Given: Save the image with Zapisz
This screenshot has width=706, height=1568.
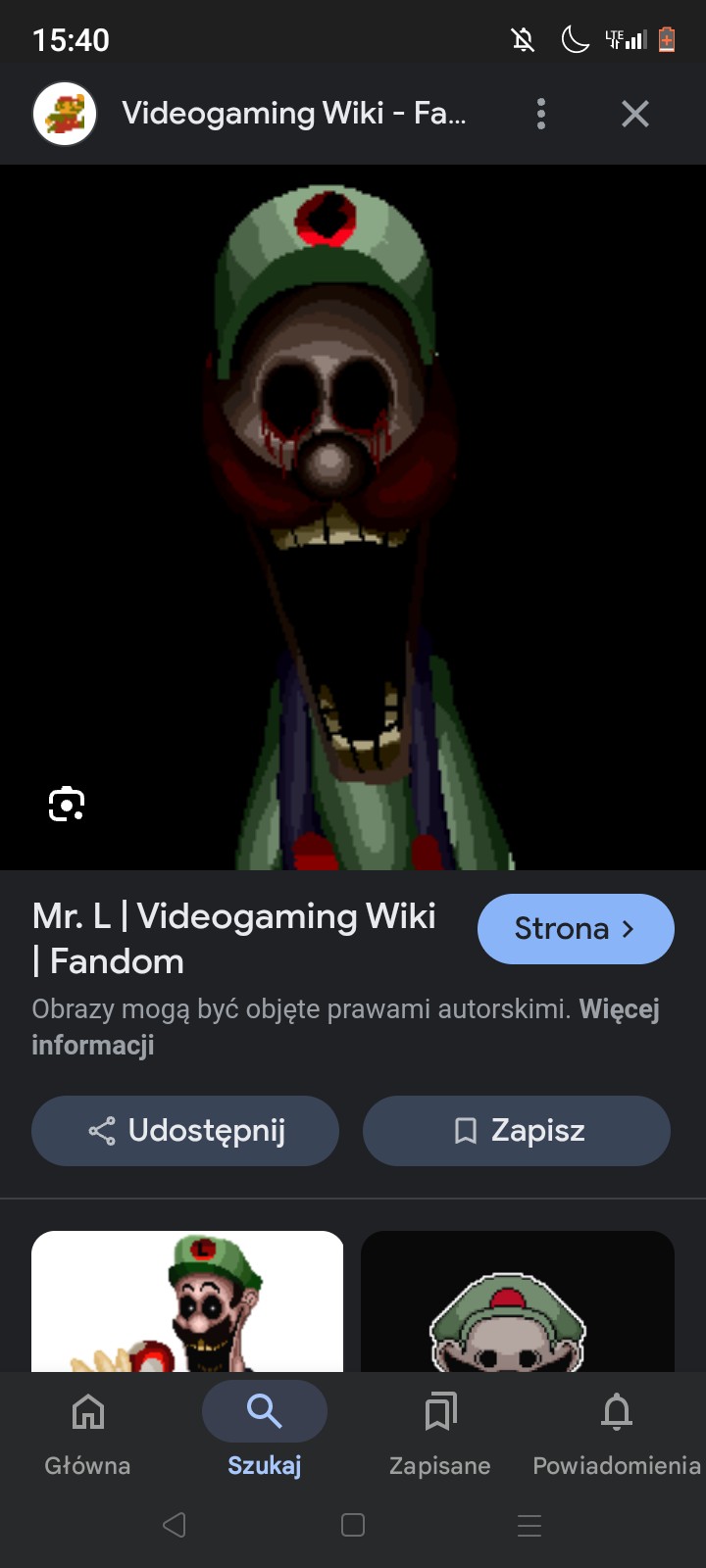Looking at the screenshot, I should (517, 1130).
